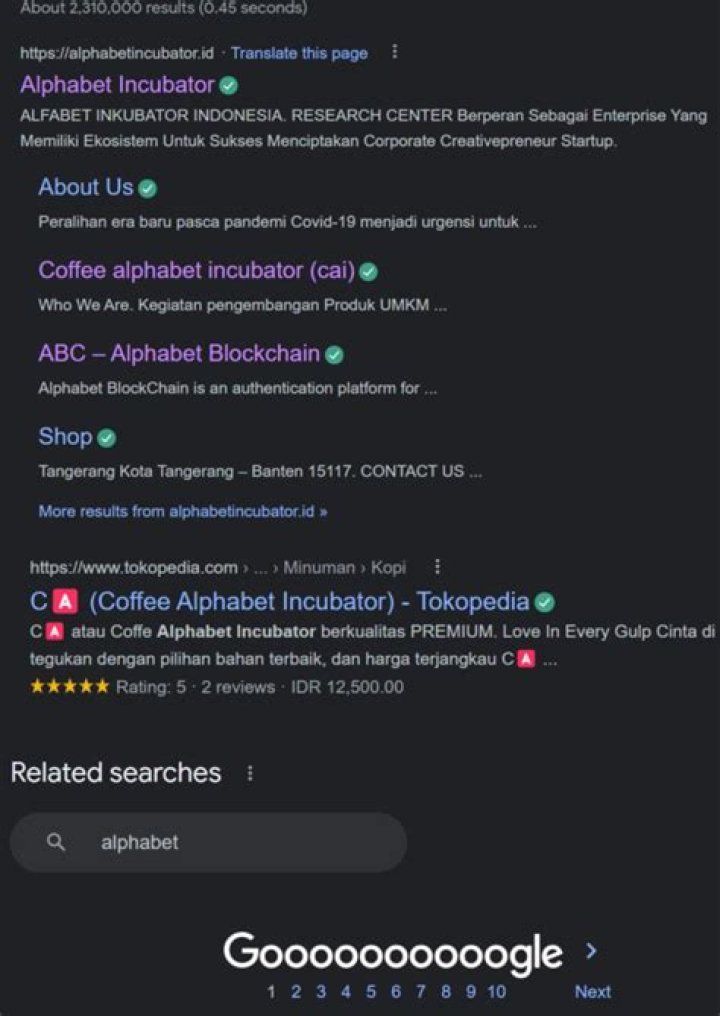Open the Alphabet Incubator result title
This screenshot has height=1016, width=720.
[117, 84]
